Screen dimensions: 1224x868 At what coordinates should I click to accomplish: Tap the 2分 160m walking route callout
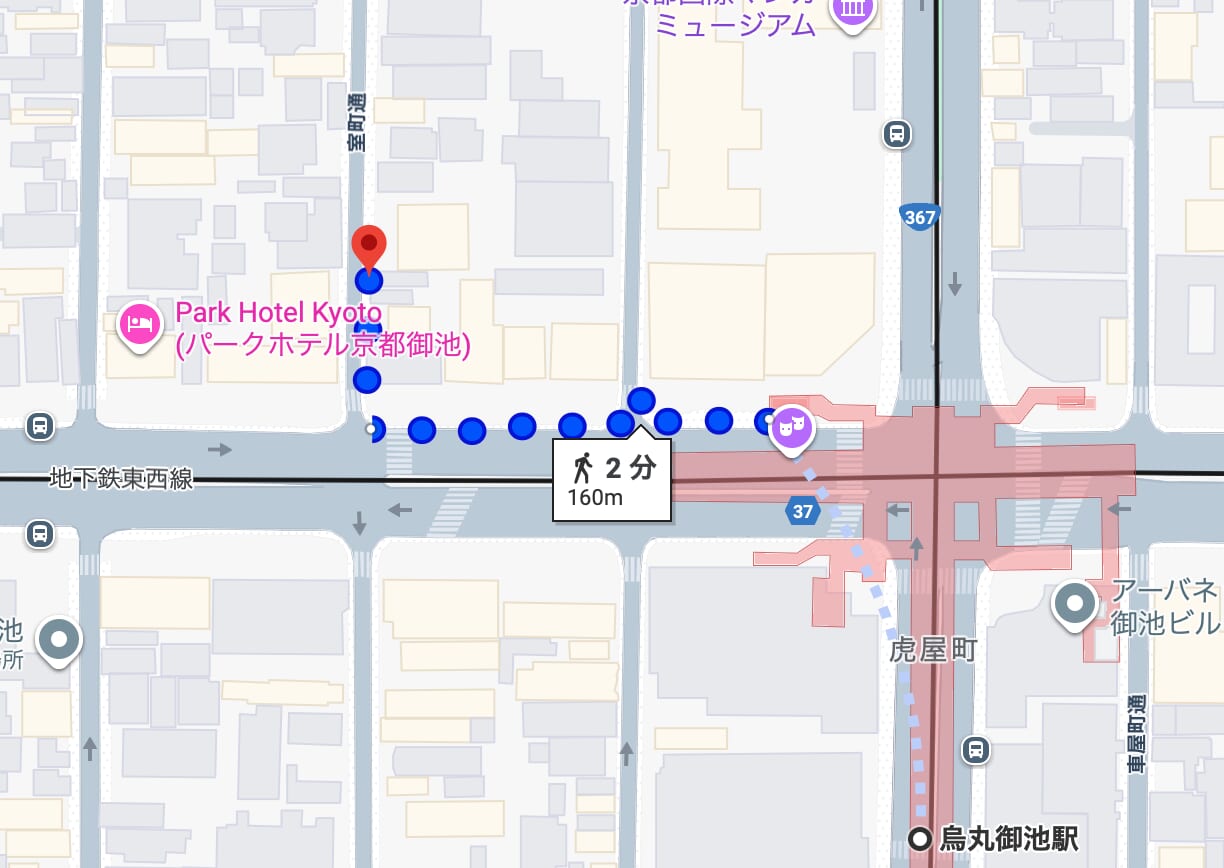coord(612,481)
